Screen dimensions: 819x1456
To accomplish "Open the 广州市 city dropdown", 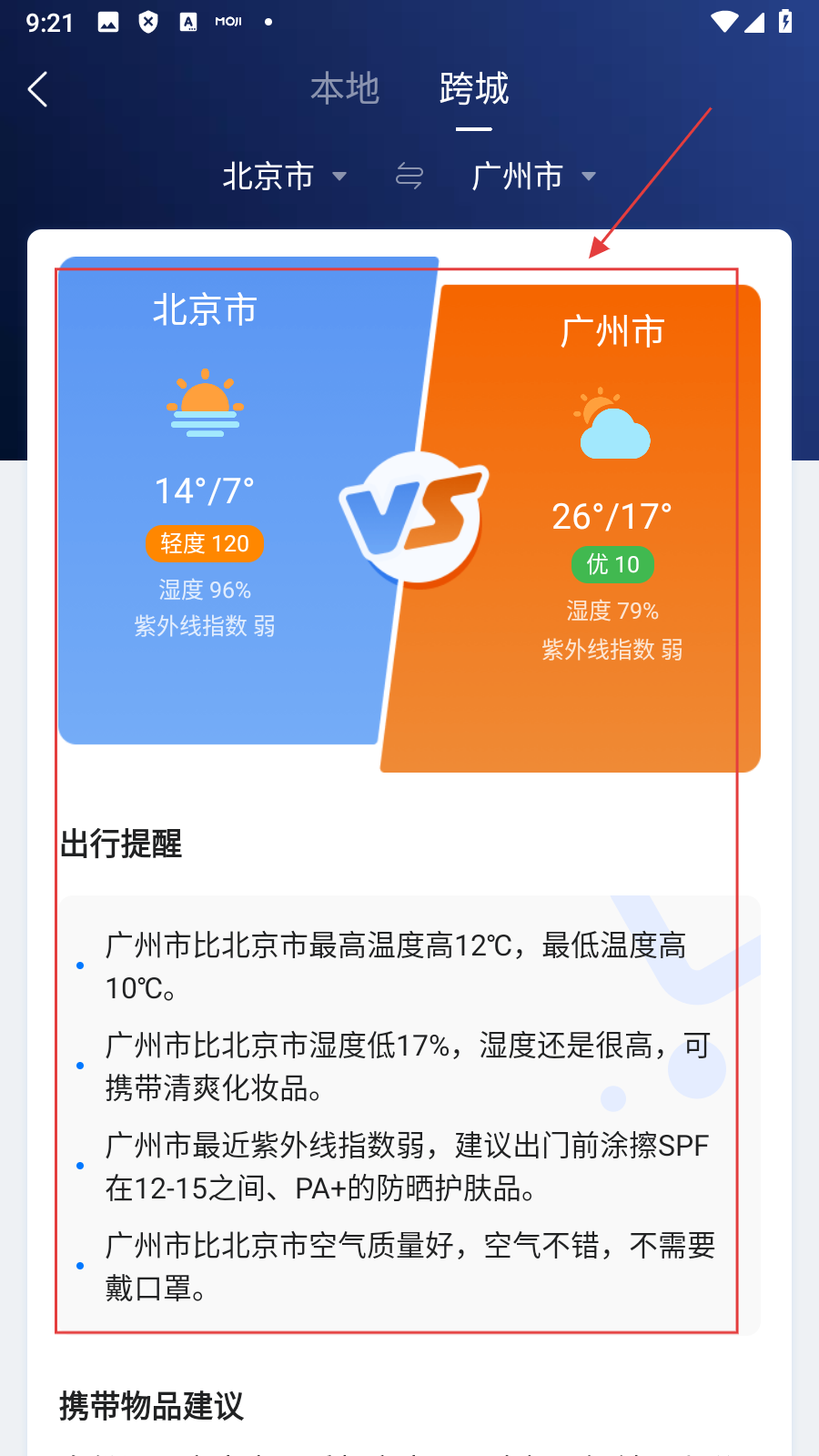I will [534, 177].
